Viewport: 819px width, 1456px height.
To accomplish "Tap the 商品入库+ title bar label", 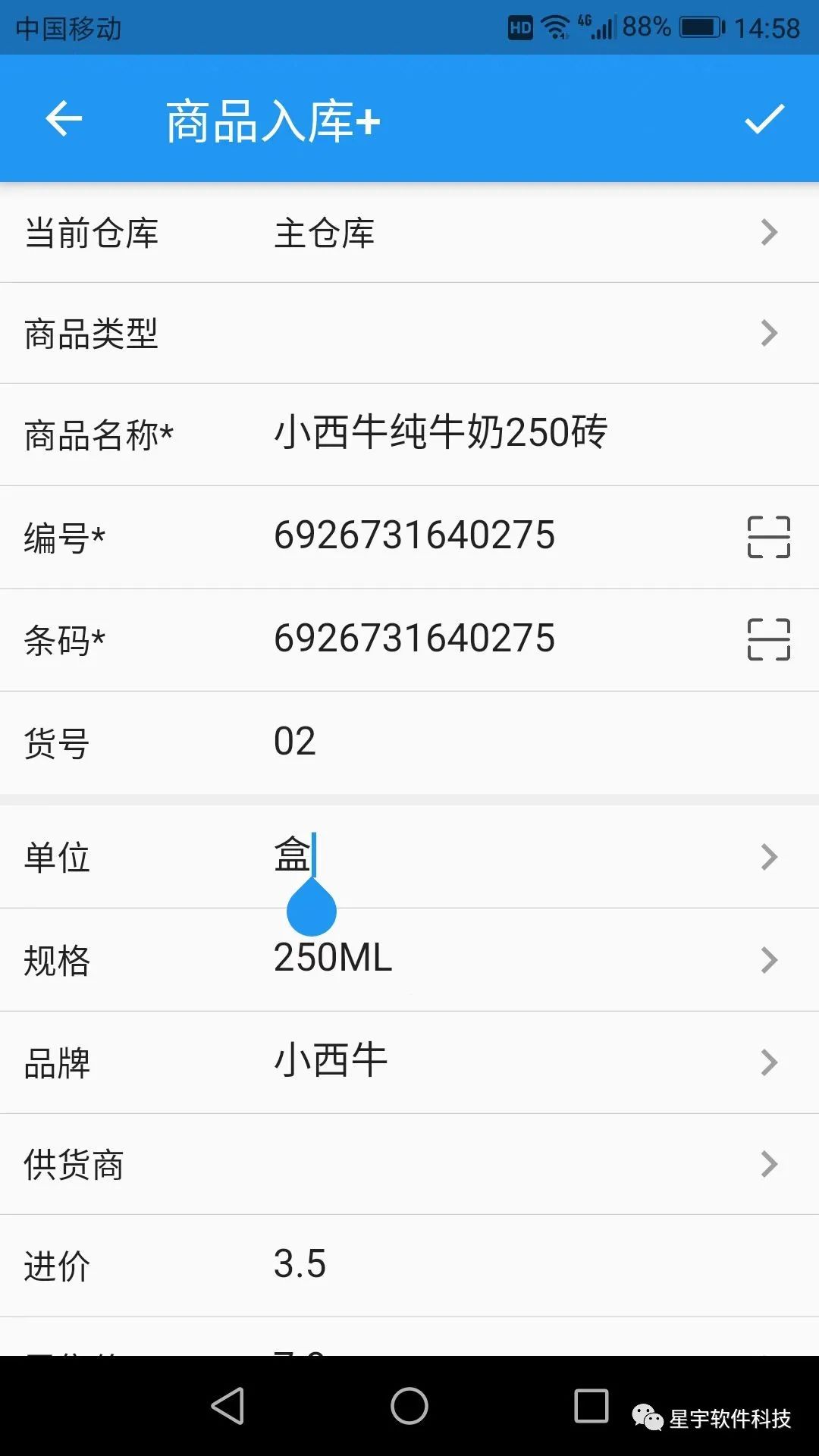I will [x=271, y=119].
